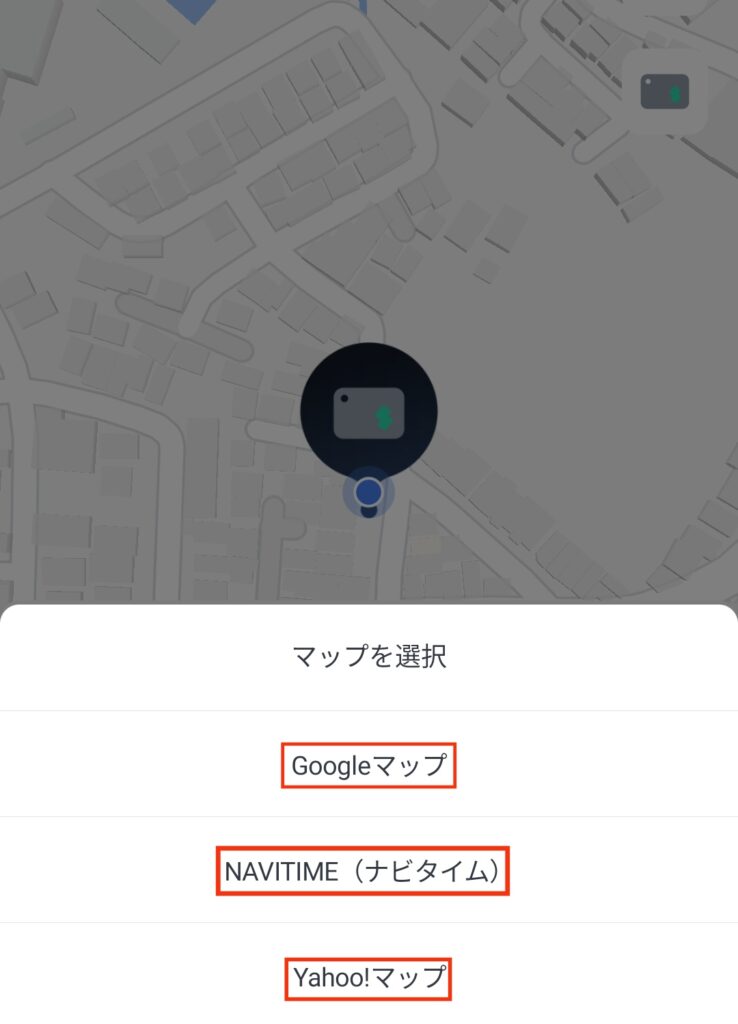This screenshot has width=738, height=1024.
Task: Choose Googleマップ from the map list
Action: [369, 766]
